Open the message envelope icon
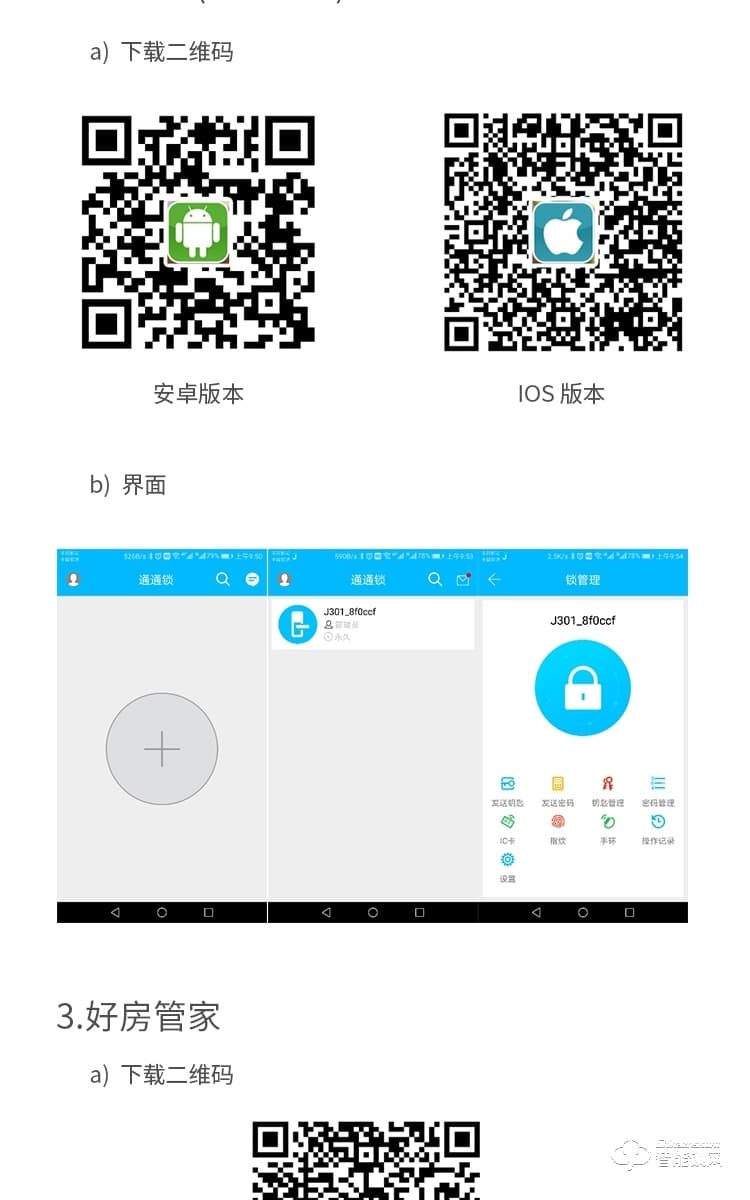 tap(463, 579)
